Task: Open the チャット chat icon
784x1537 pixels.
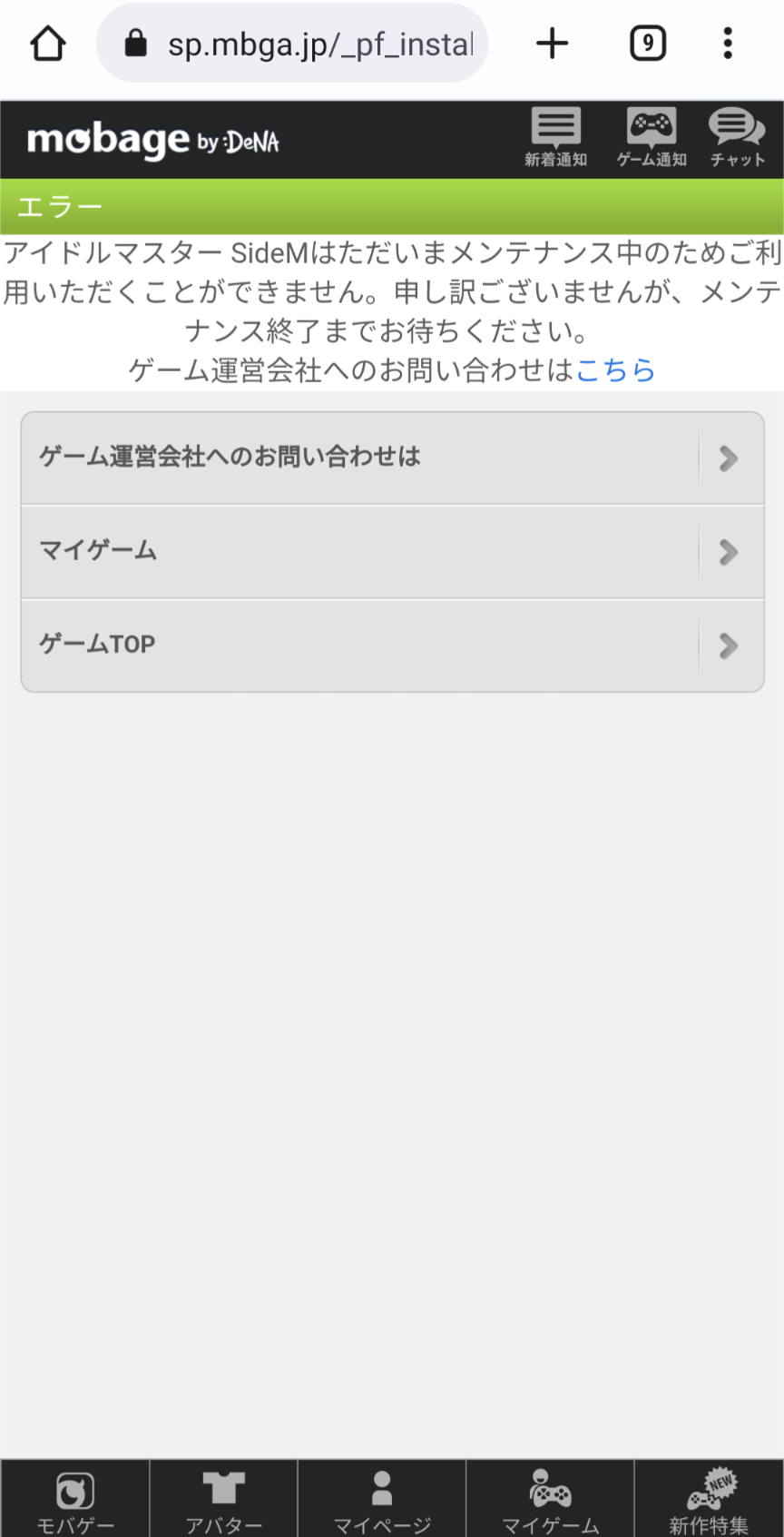Action: (737, 138)
